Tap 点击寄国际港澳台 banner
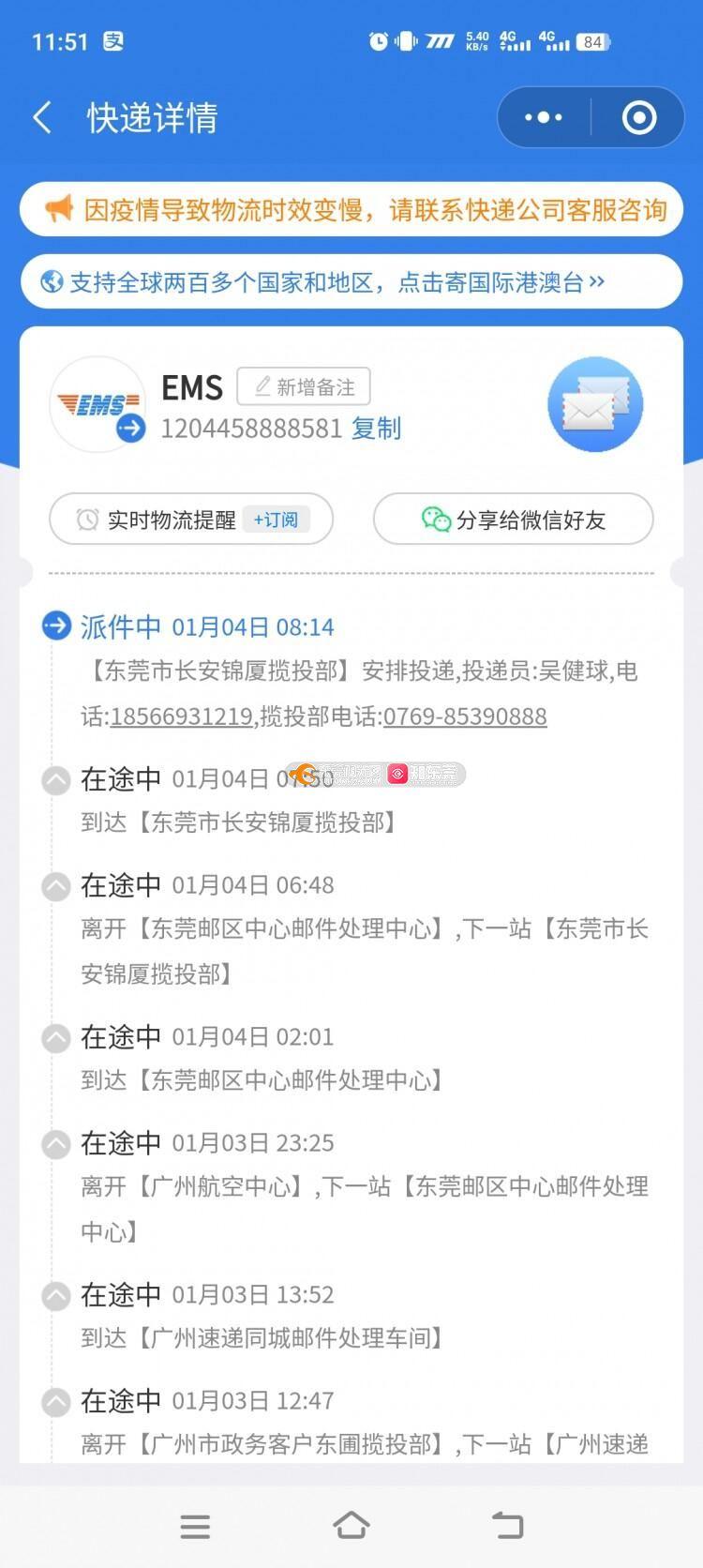 pos(351,281)
